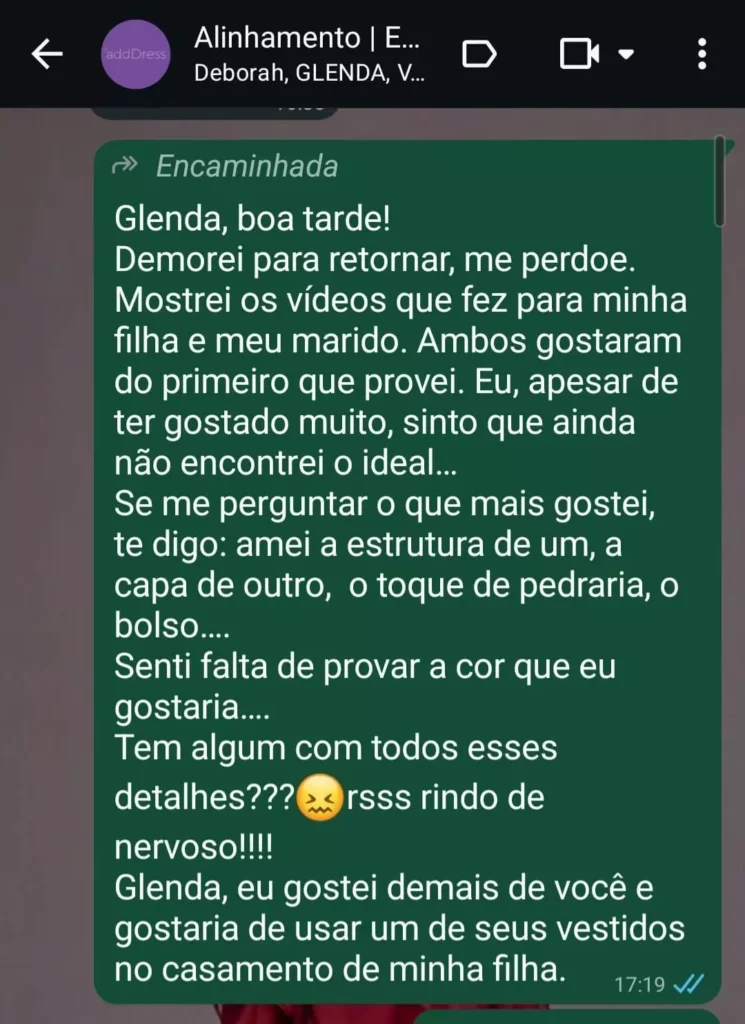This screenshot has width=745, height=1024.
Task: Start a group video call
Action: (x=579, y=54)
